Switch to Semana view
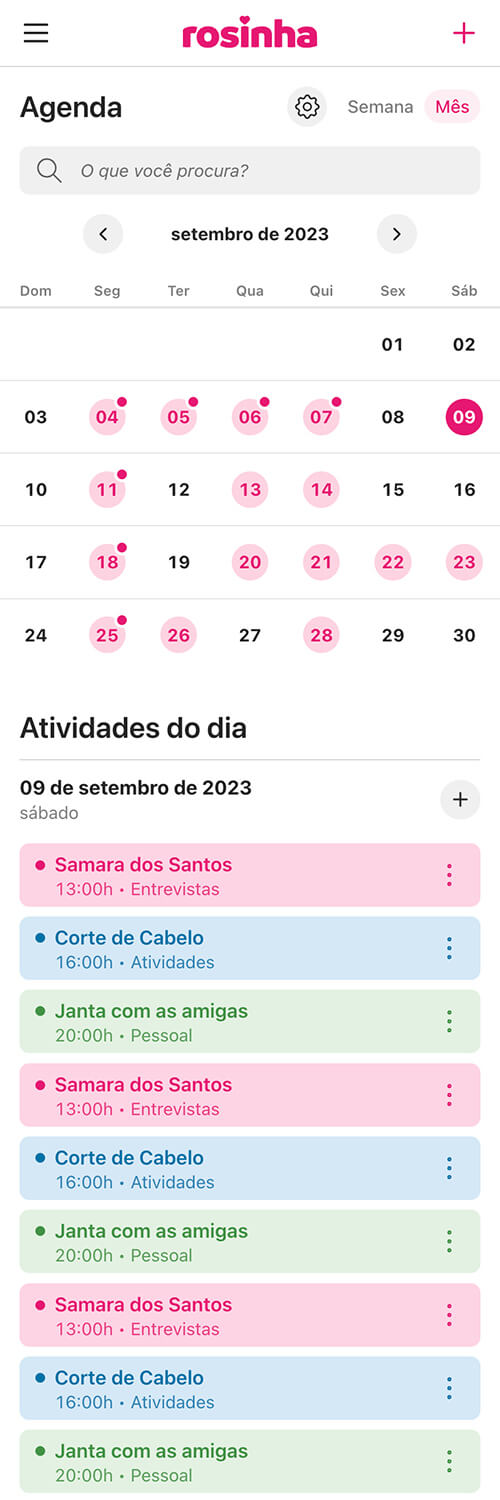Screen dimensions: 500x1500 [x=380, y=107]
